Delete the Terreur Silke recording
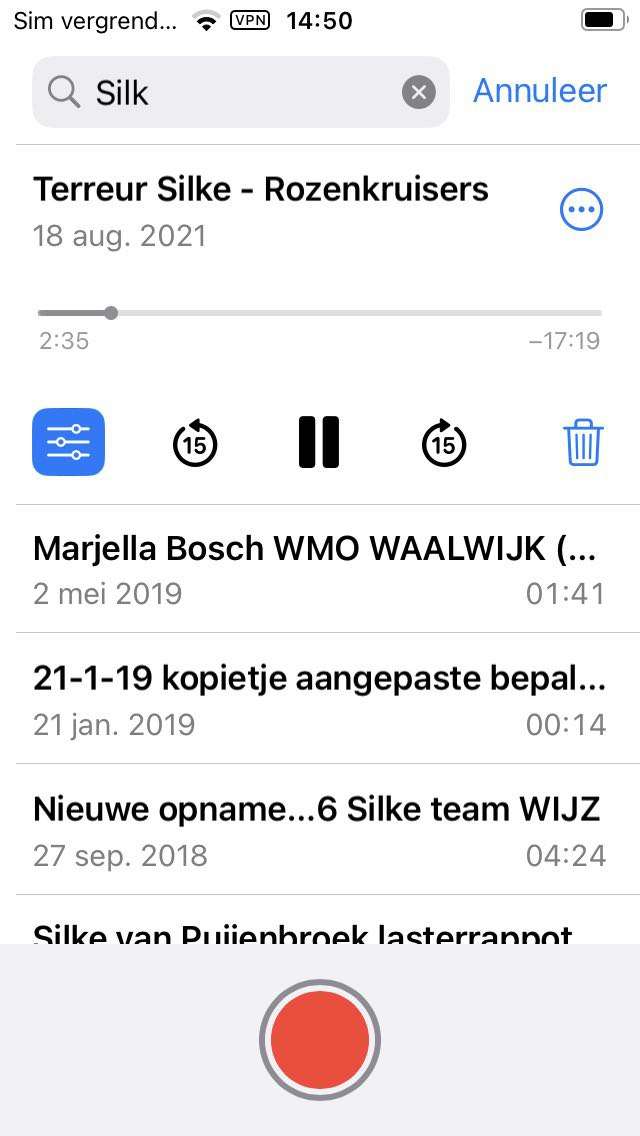 [x=583, y=442]
